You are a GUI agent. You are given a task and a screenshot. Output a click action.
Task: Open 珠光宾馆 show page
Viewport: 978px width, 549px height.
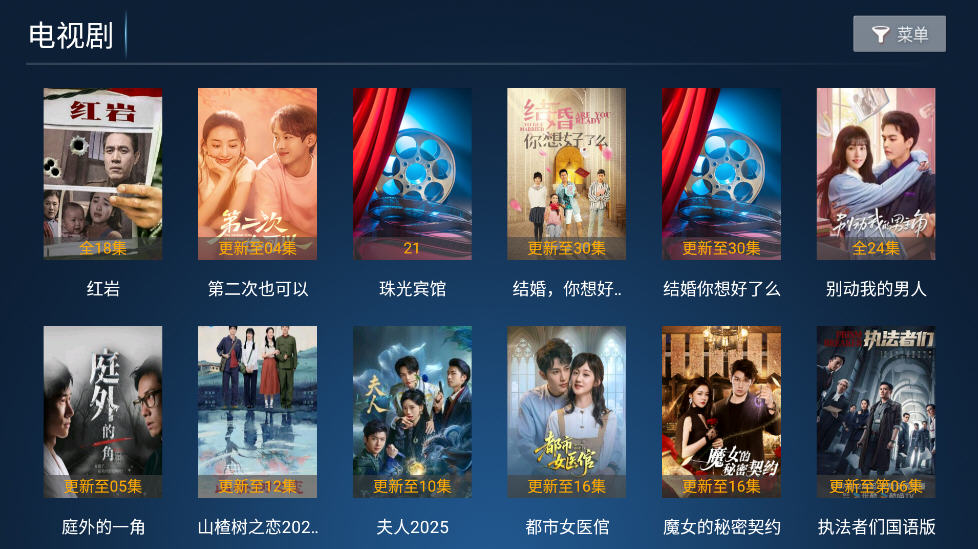tap(412, 175)
